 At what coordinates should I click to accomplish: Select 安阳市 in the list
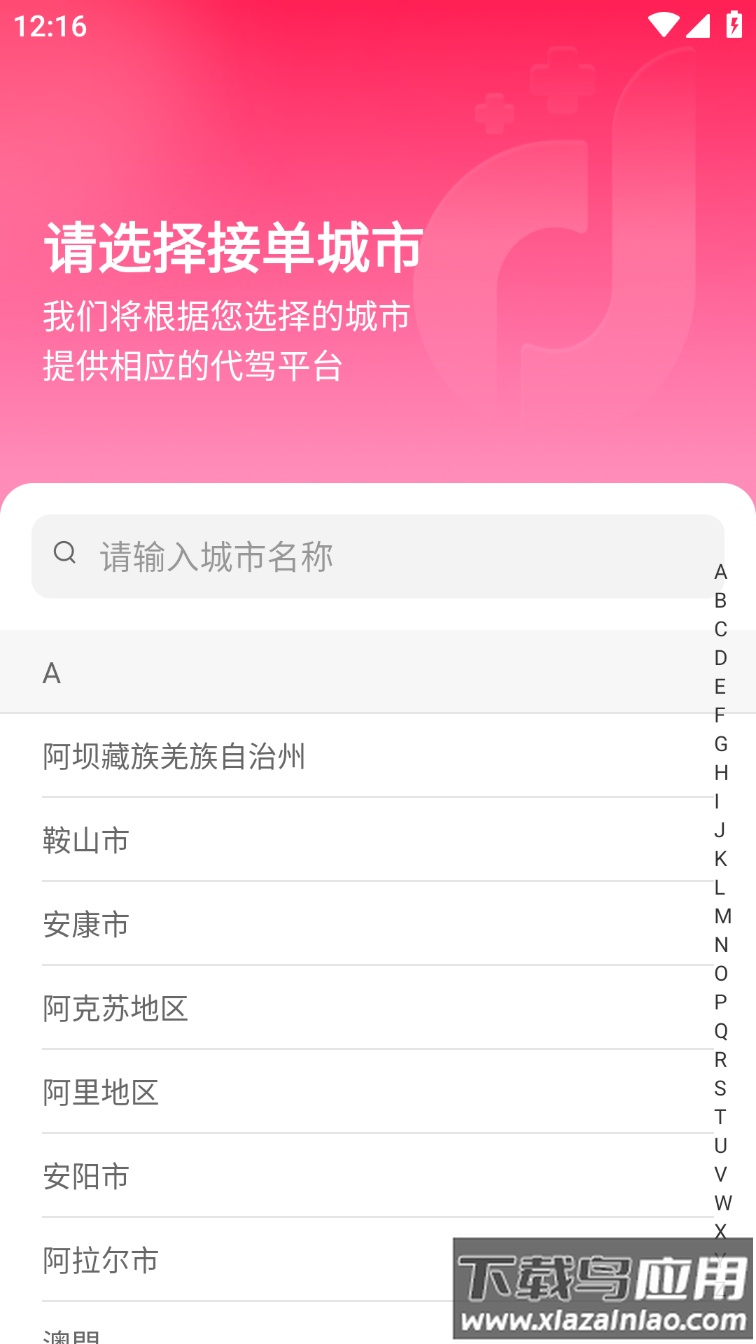click(85, 1177)
